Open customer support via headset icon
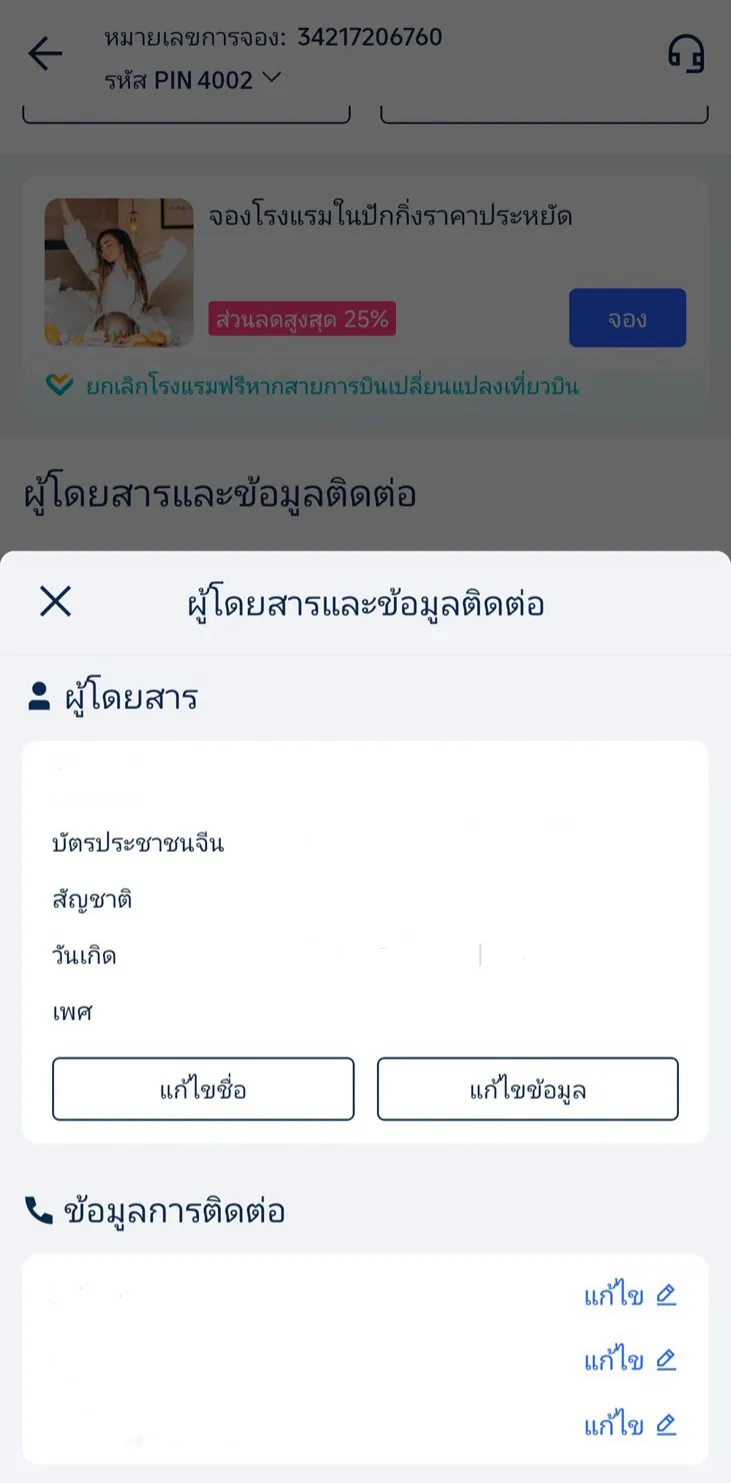Viewport: 731px width, 1483px height. (686, 53)
